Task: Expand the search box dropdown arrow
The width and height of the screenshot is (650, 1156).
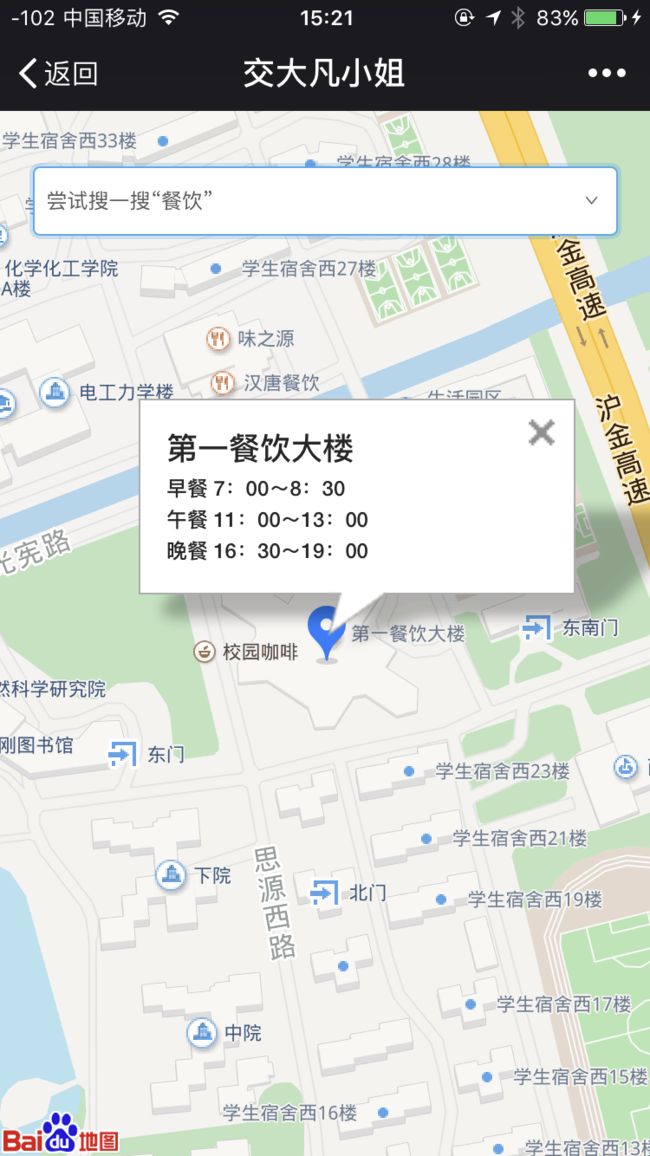Action: (591, 201)
